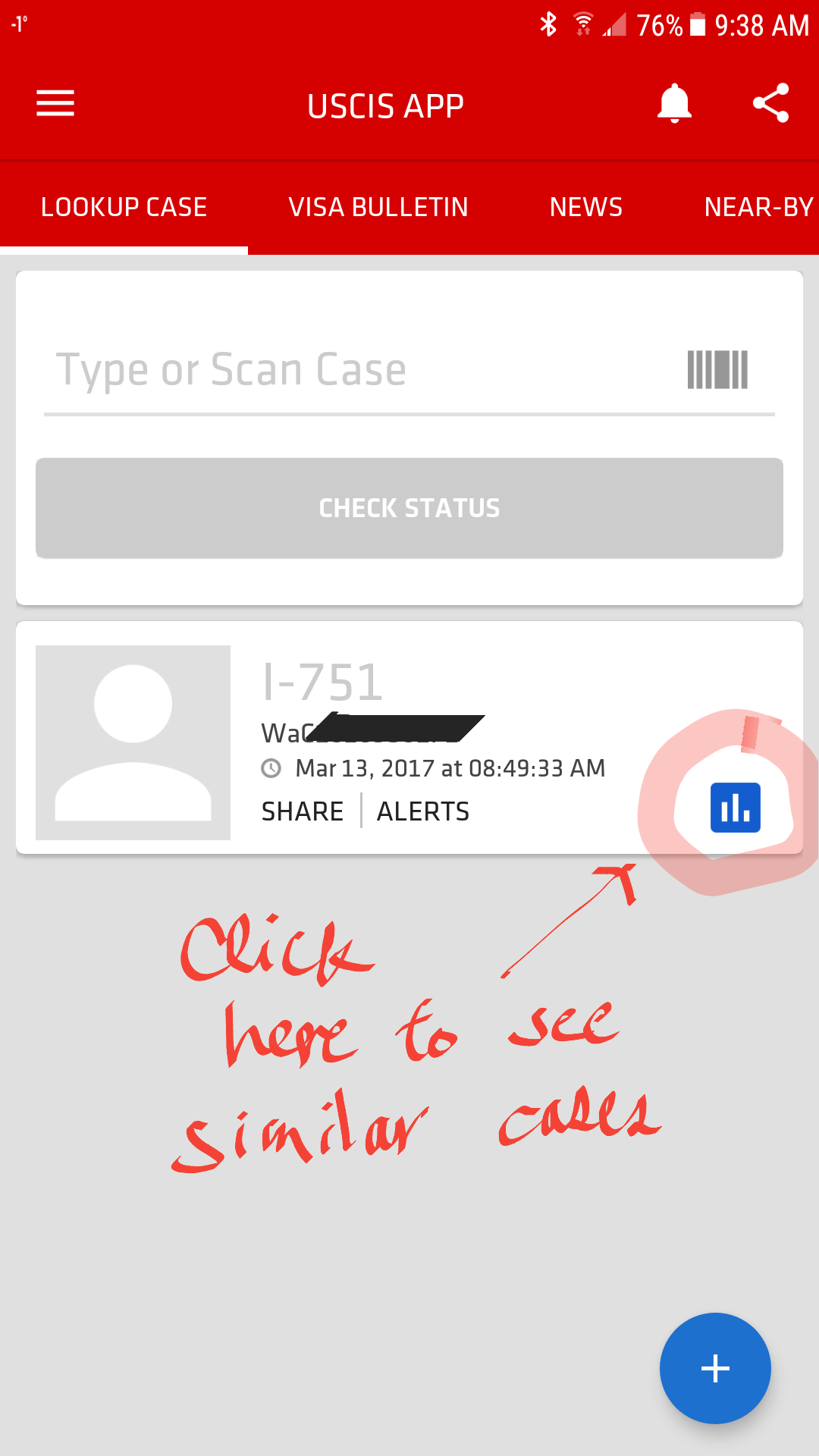The height and width of the screenshot is (1456, 819).
Task: Open the notifications bell
Action: (x=674, y=103)
